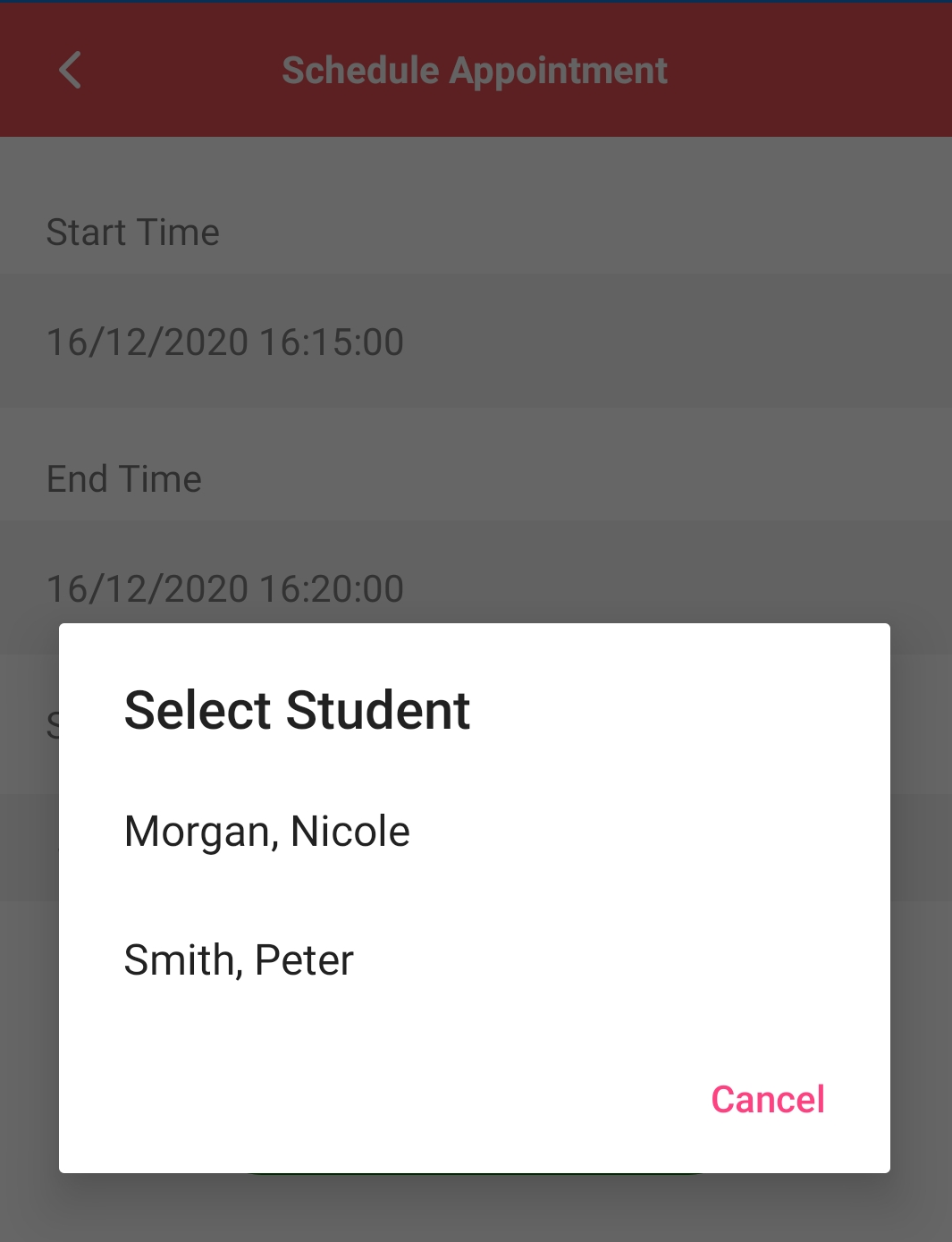Screen dimensions: 952x1242
Task: Click the Start Time label
Action: [x=132, y=232]
